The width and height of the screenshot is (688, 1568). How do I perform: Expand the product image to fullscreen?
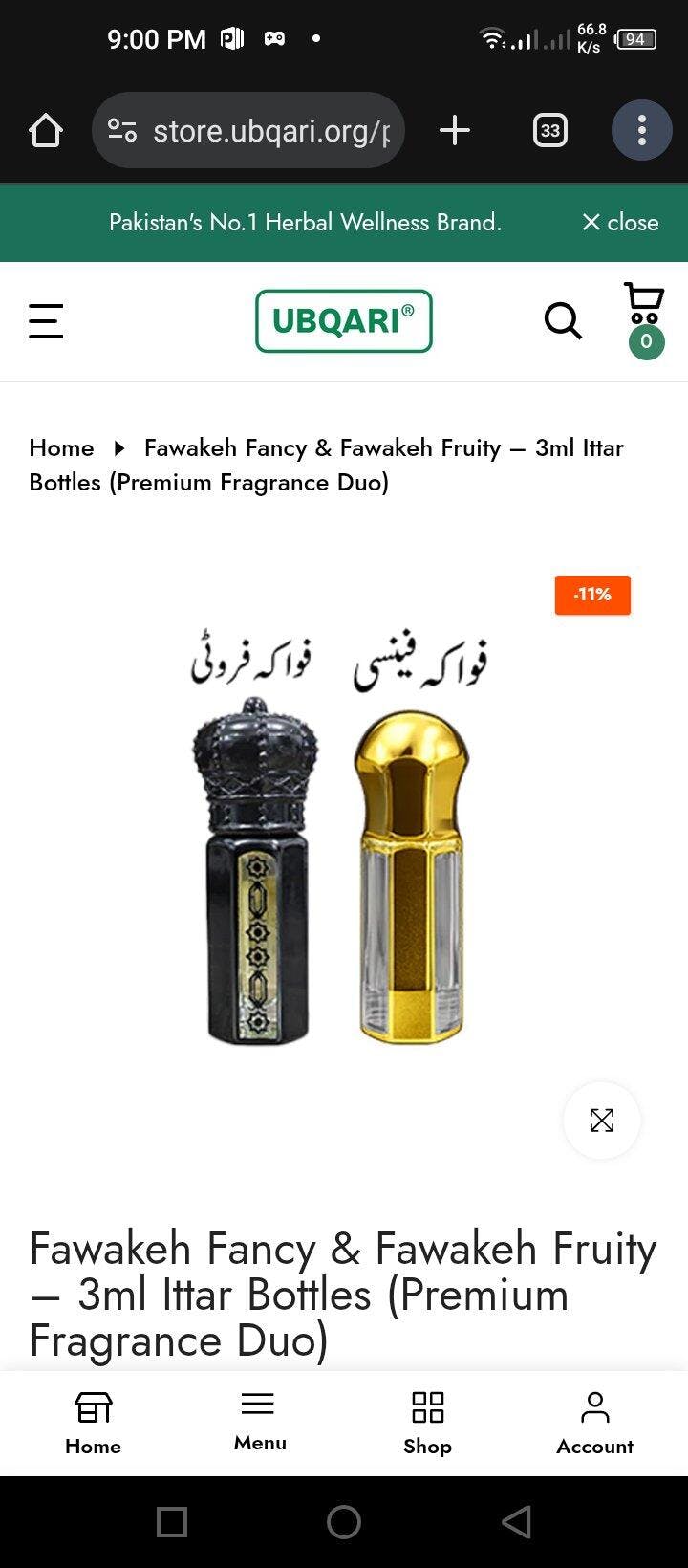(x=601, y=1121)
